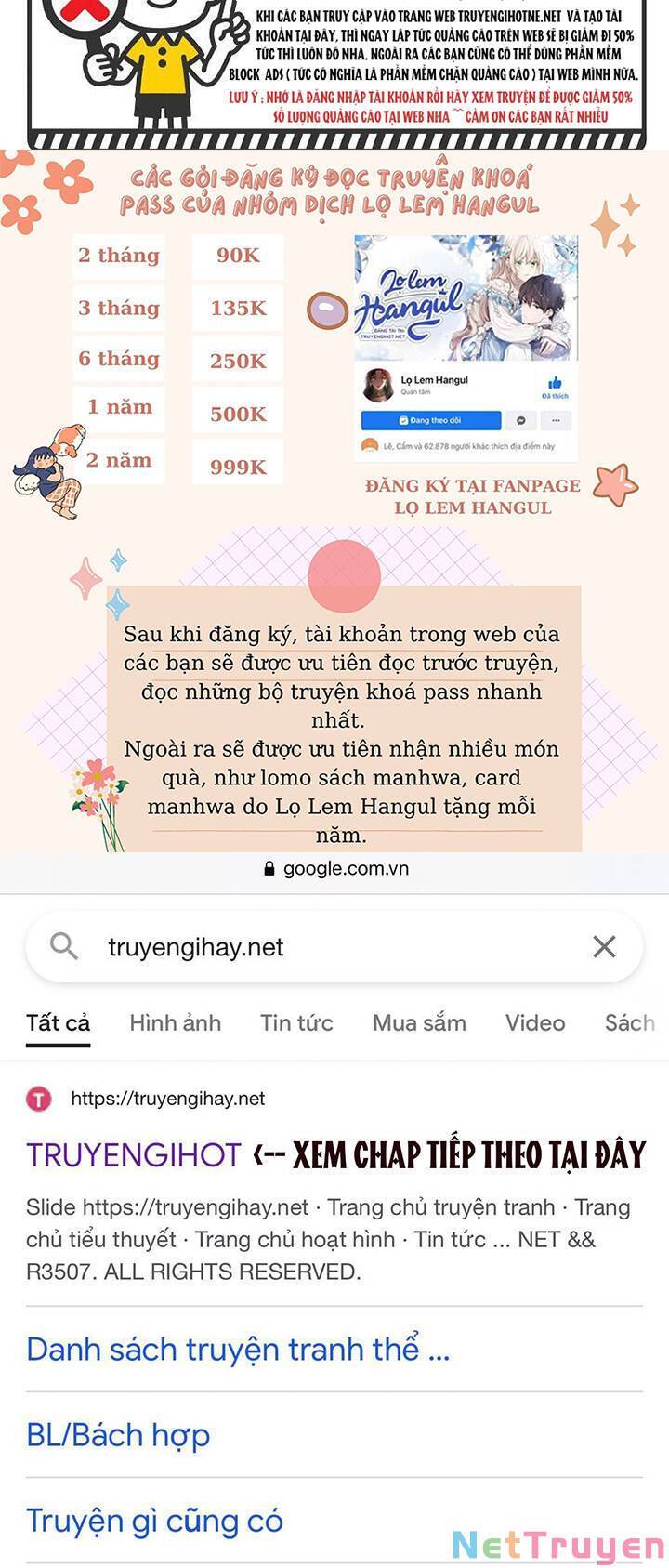Screen dimensions: 669x1568
Task: Switch to the Hình ảnh tab
Action: pyautogui.click(x=175, y=1022)
